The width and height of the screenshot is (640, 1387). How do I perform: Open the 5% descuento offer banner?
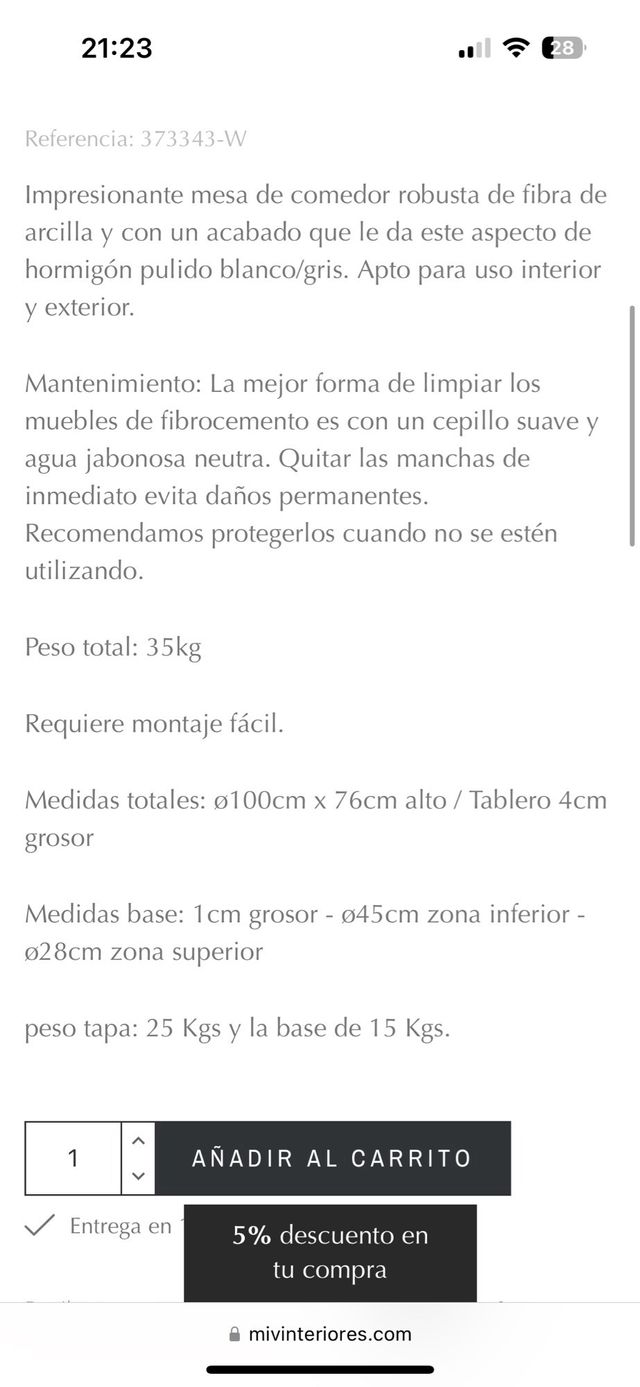(x=330, y=1253)
